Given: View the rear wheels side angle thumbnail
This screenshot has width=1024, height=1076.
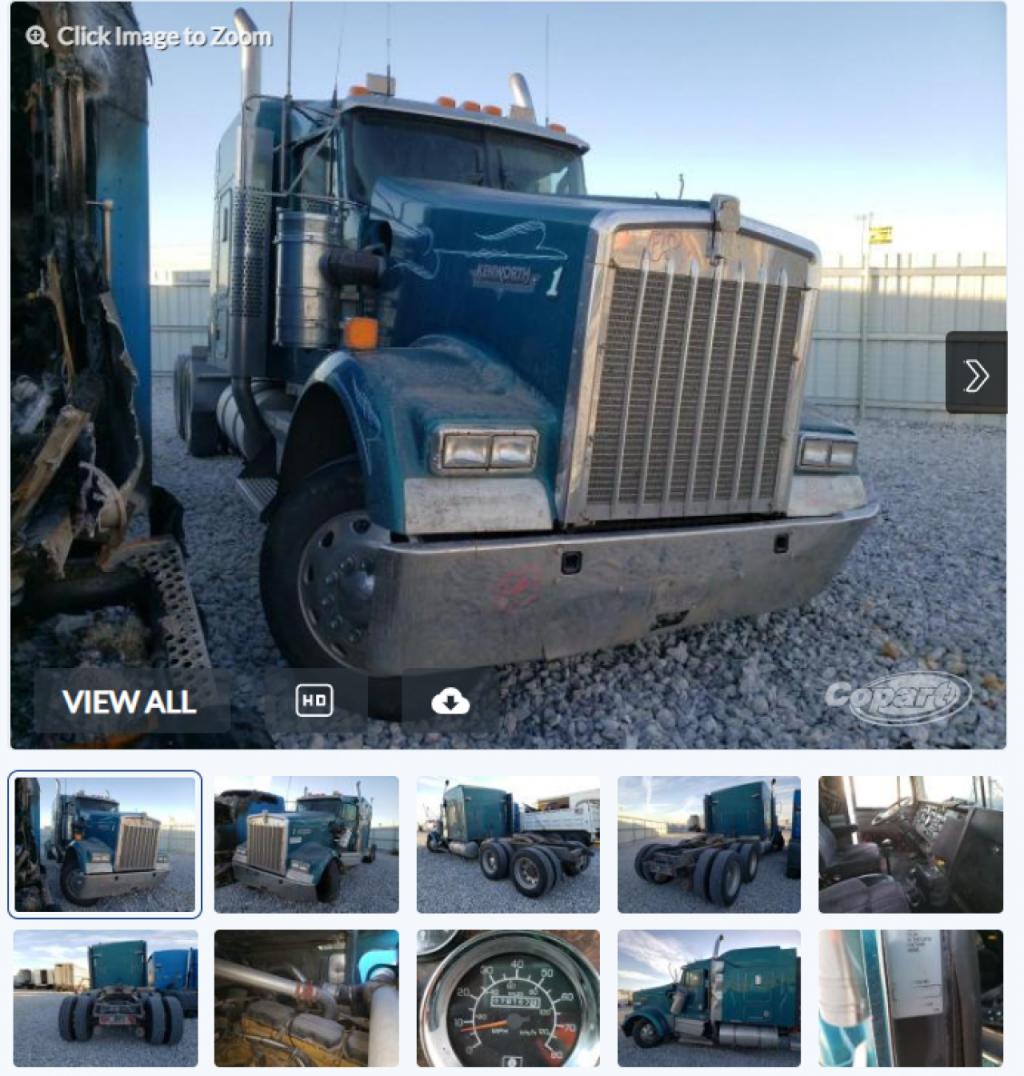Looking at the screenshot, I should pyautogui.click(x=709, y=844).
